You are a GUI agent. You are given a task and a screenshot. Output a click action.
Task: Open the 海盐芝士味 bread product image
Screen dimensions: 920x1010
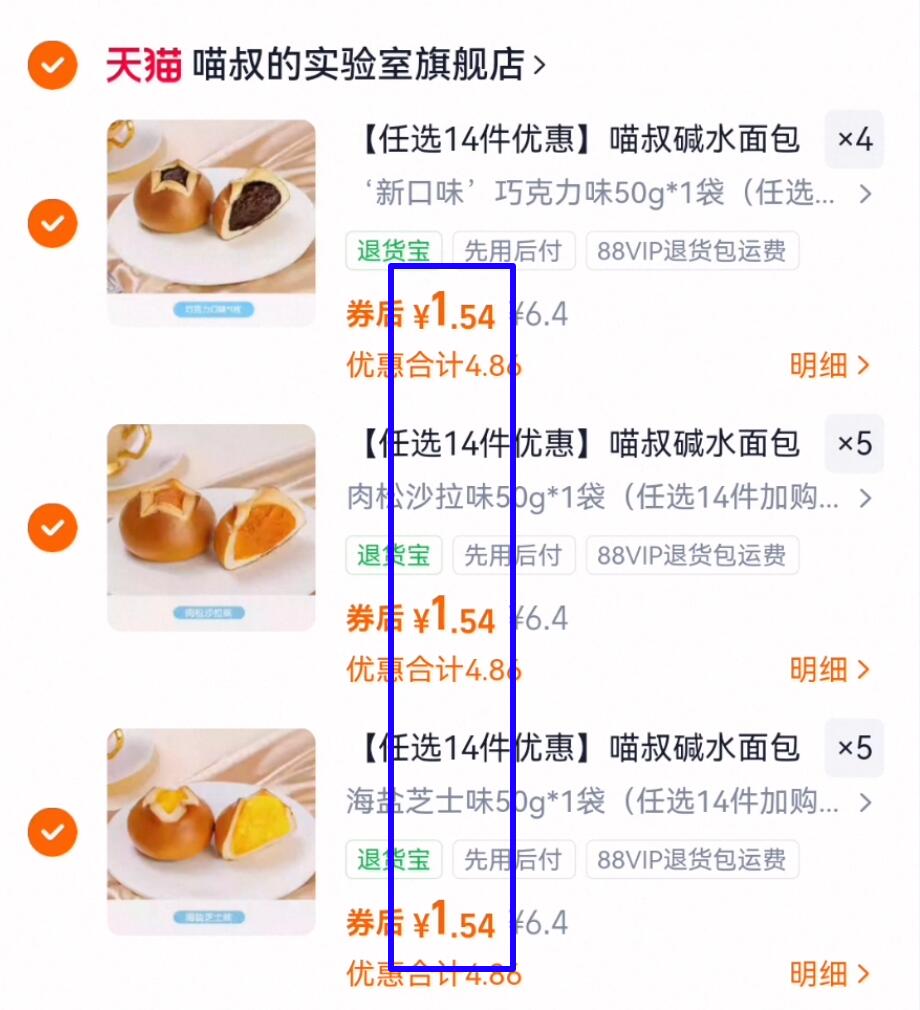coord(211,831)
